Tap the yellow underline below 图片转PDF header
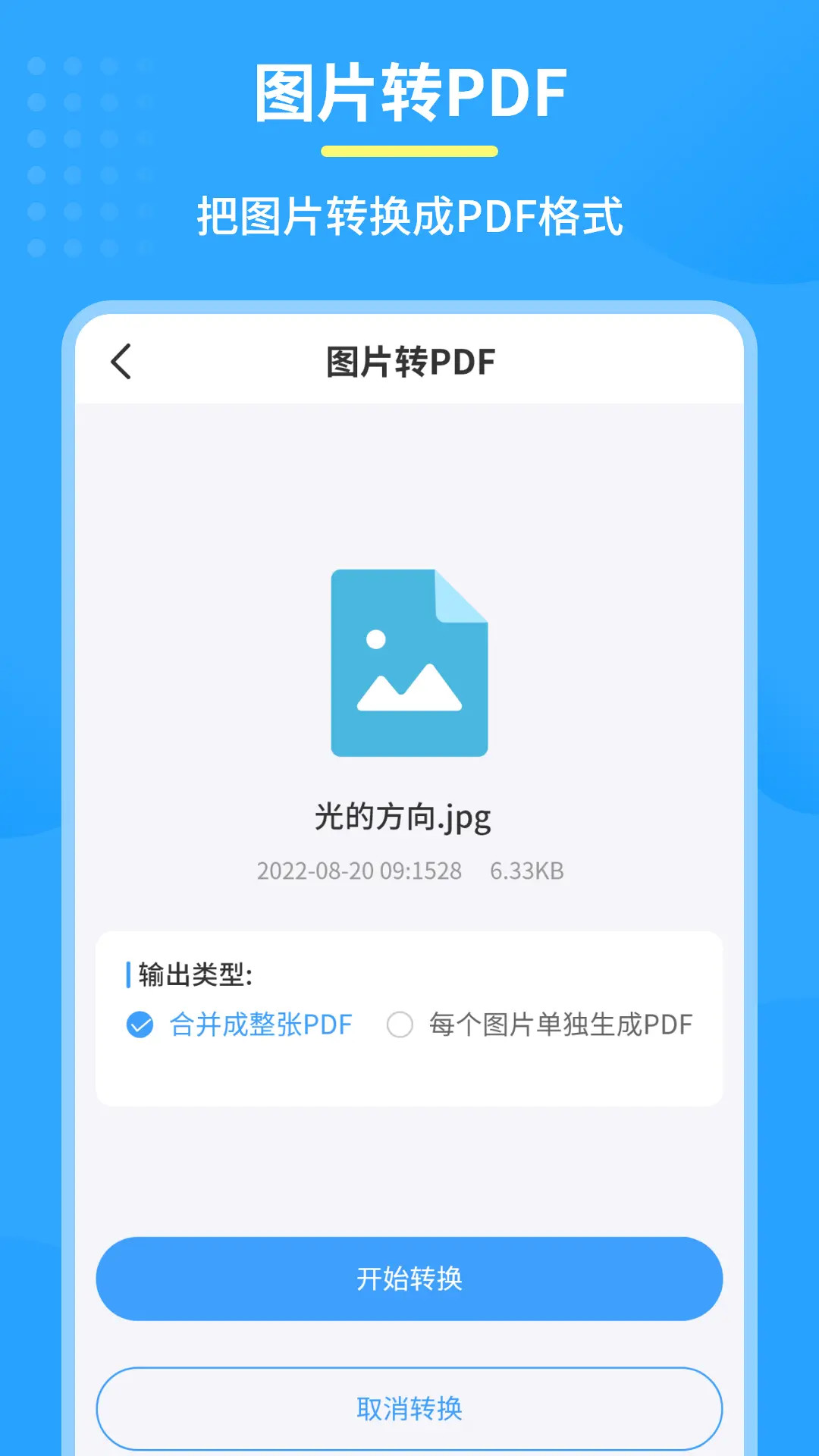Screen dimensions: 819x1456 pyautogui.click(x=409, y=149)
